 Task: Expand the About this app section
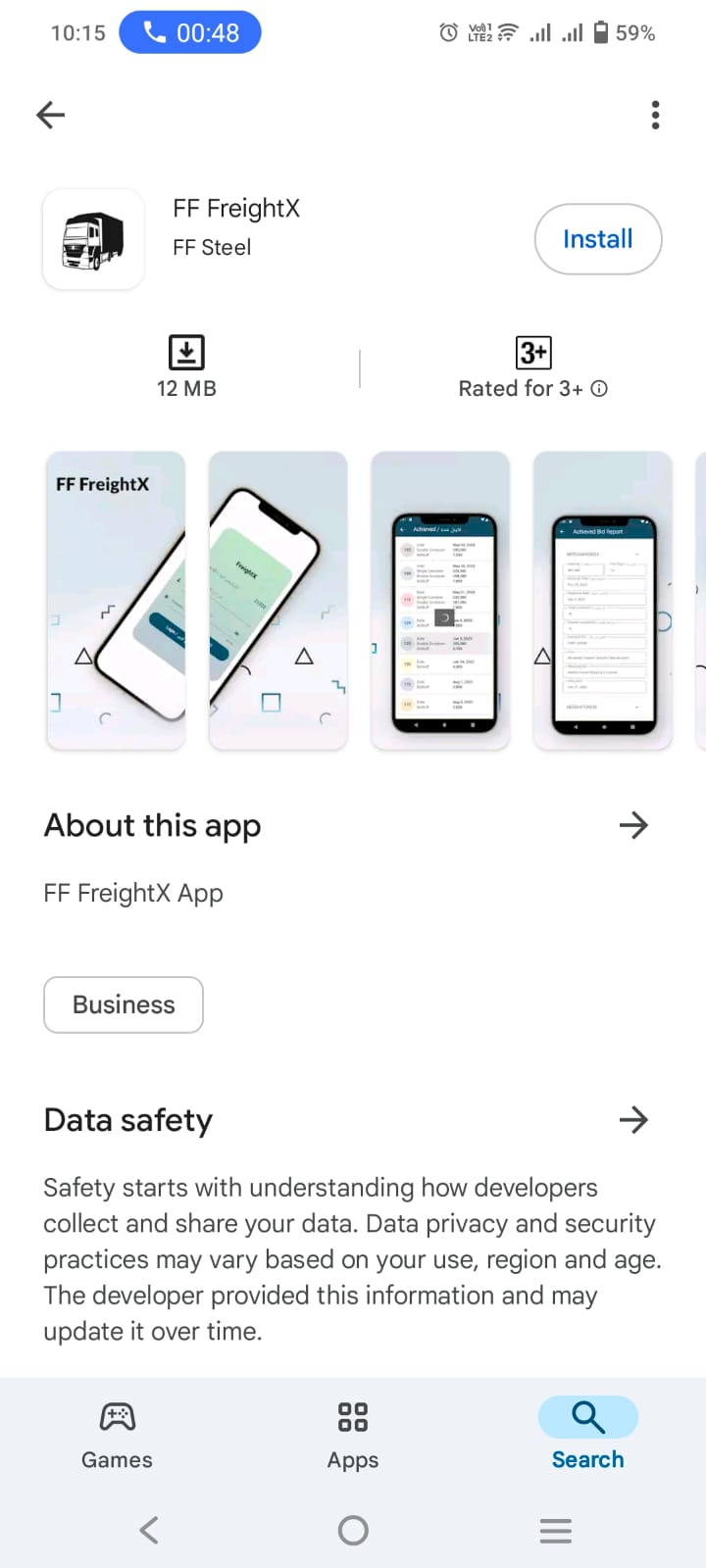click(152, 825)
